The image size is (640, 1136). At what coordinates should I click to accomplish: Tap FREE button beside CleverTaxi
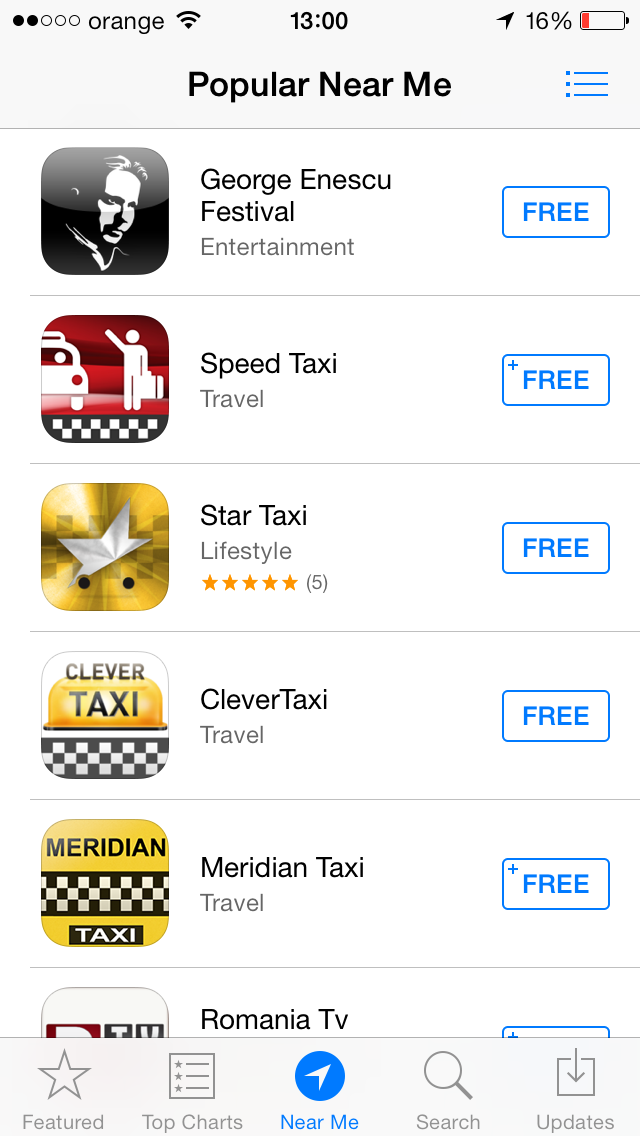[555, 716]
